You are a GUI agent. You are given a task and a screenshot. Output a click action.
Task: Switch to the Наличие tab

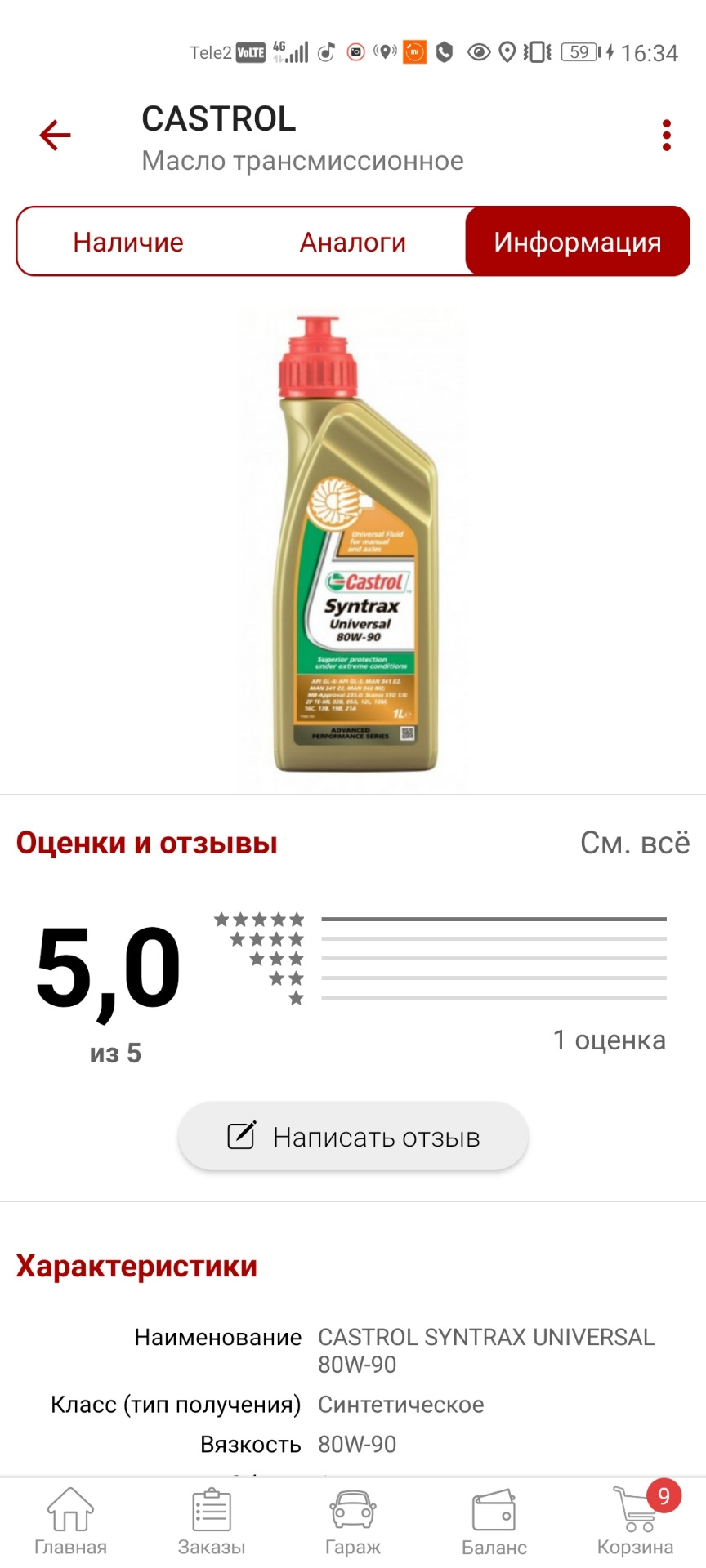point(128,242)
